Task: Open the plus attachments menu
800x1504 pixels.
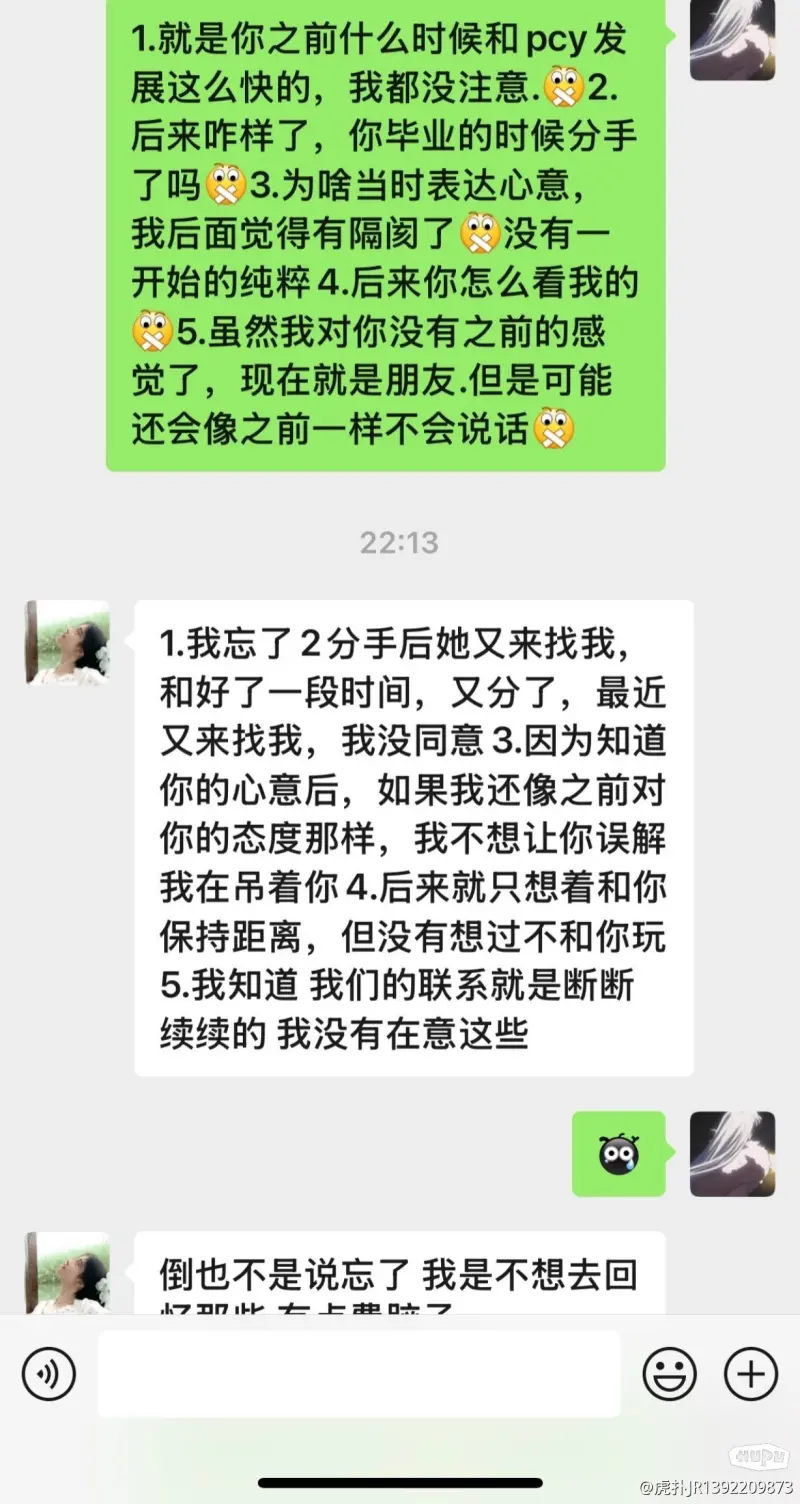Action: (750, 1375)
